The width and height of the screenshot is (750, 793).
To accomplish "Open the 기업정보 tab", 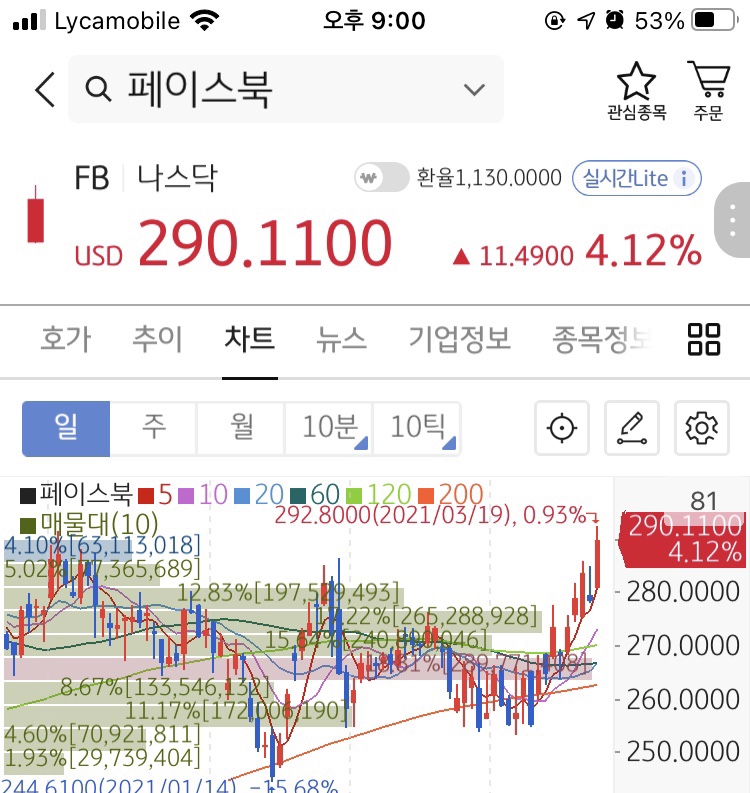I will (x=459, y=339).
